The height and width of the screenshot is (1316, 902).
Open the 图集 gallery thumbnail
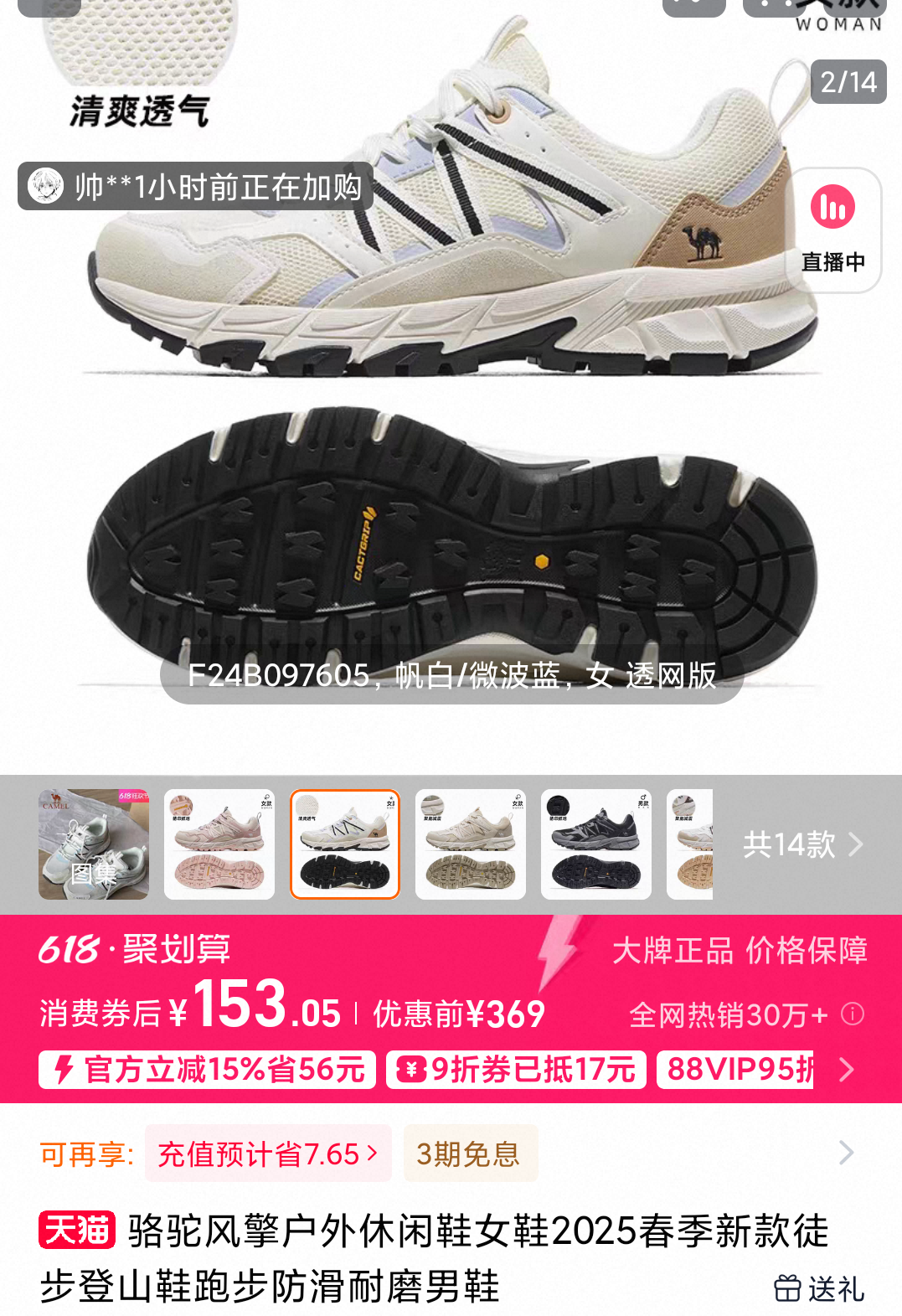click(94, 844)
